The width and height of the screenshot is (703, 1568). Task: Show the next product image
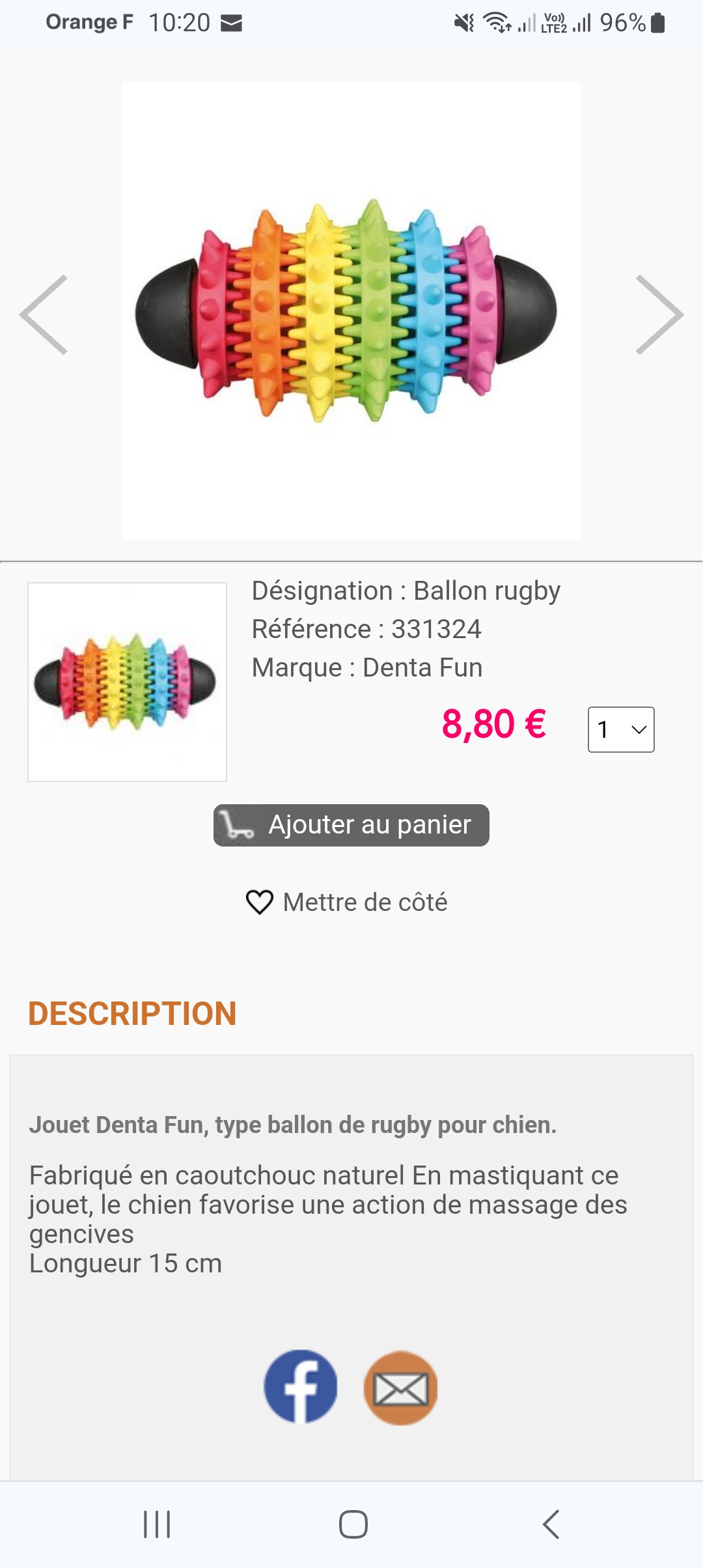tap(659, 315)
